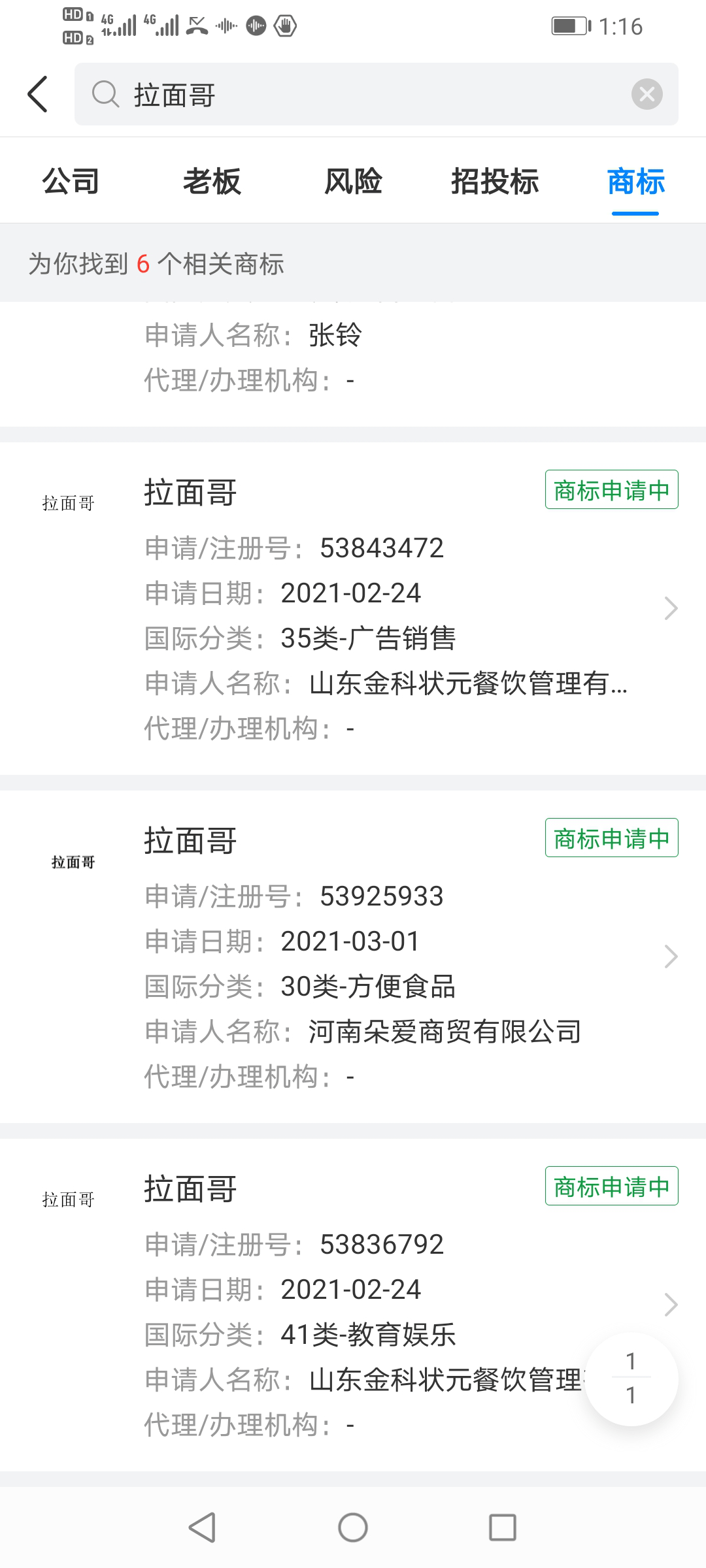
Task: Tap the back arrow at top left
Action: pyautogui.click(x=37, y=94)
